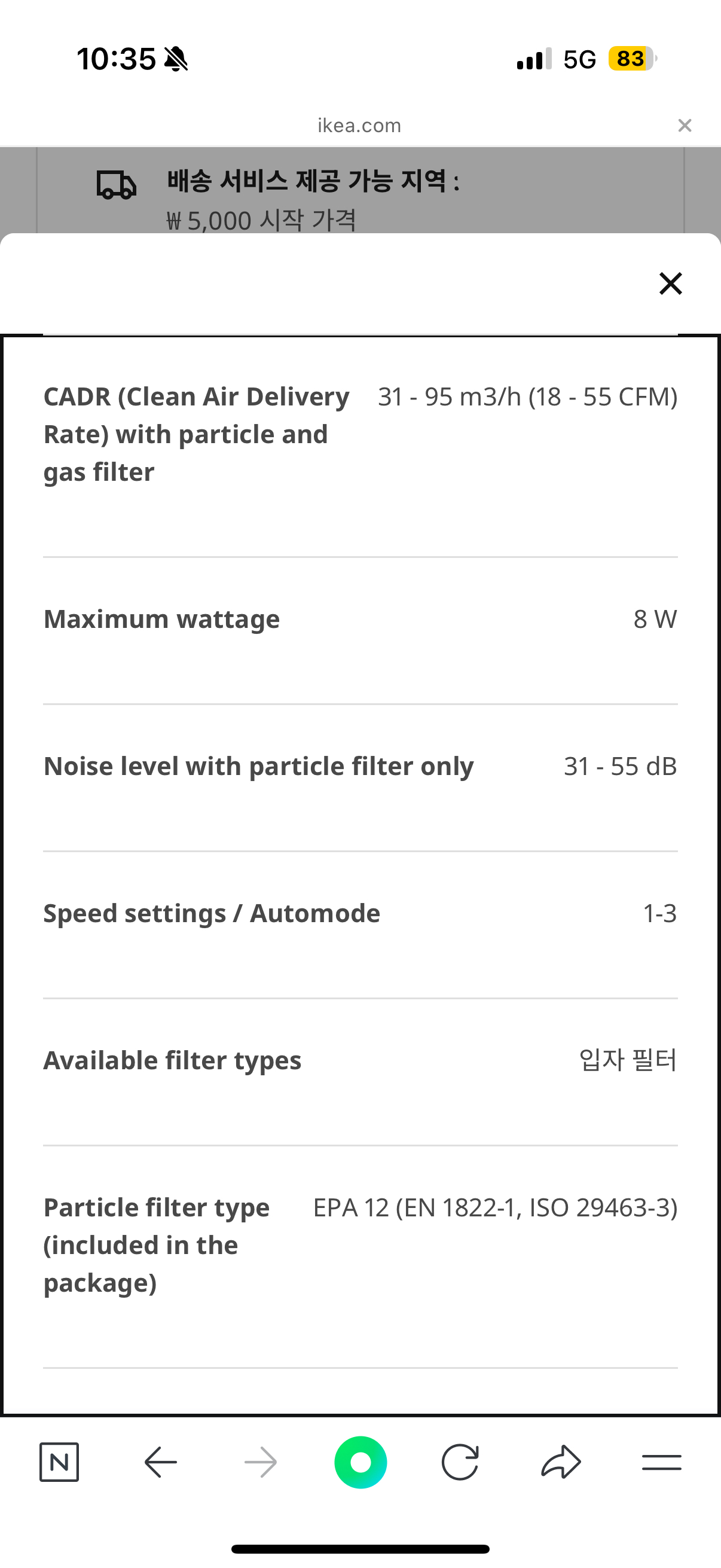The width and height of the screenshot is (721, 1568).
Task: Tap the green circle search button
Action: (x=361, y=1462)
